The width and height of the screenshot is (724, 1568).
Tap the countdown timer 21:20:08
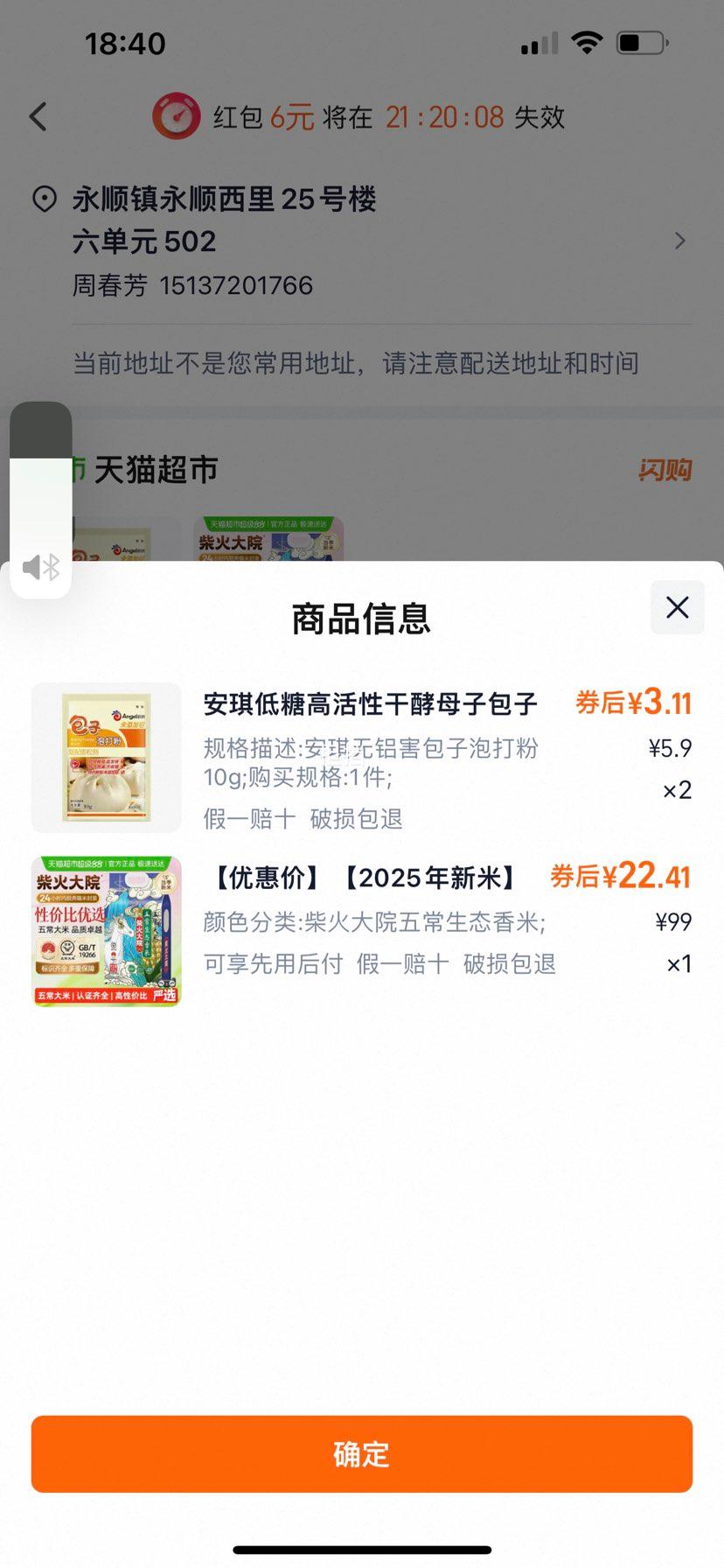coord(444,115)
